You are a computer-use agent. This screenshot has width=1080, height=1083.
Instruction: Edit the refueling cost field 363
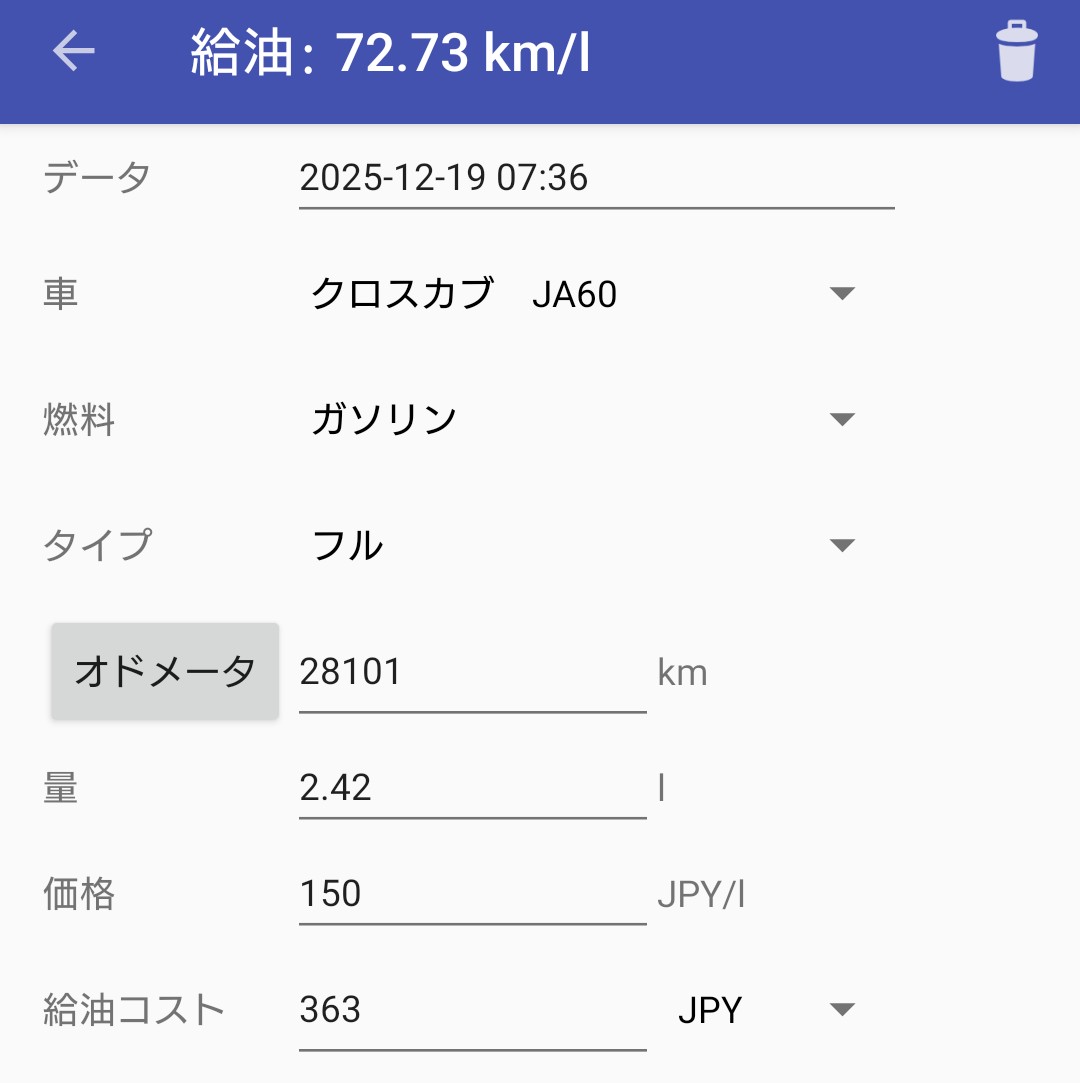(472, 1010)
